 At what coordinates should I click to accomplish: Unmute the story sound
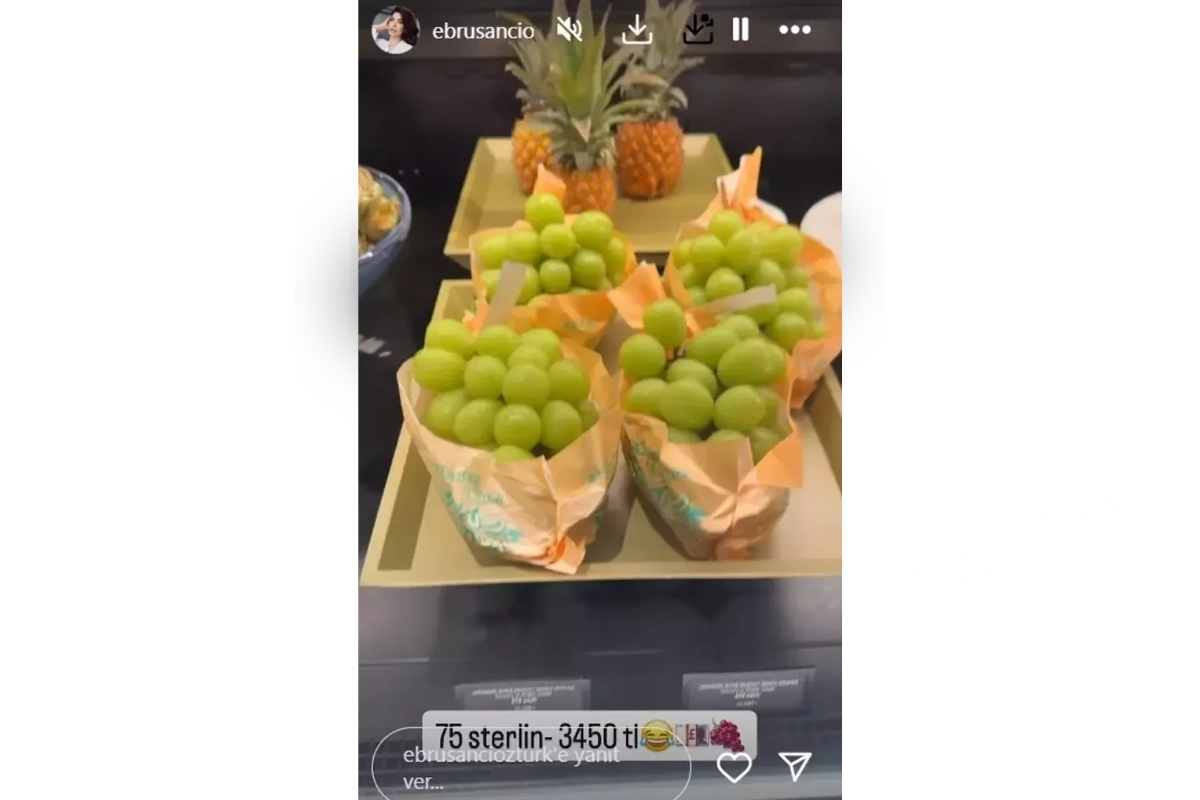(570, 30)
